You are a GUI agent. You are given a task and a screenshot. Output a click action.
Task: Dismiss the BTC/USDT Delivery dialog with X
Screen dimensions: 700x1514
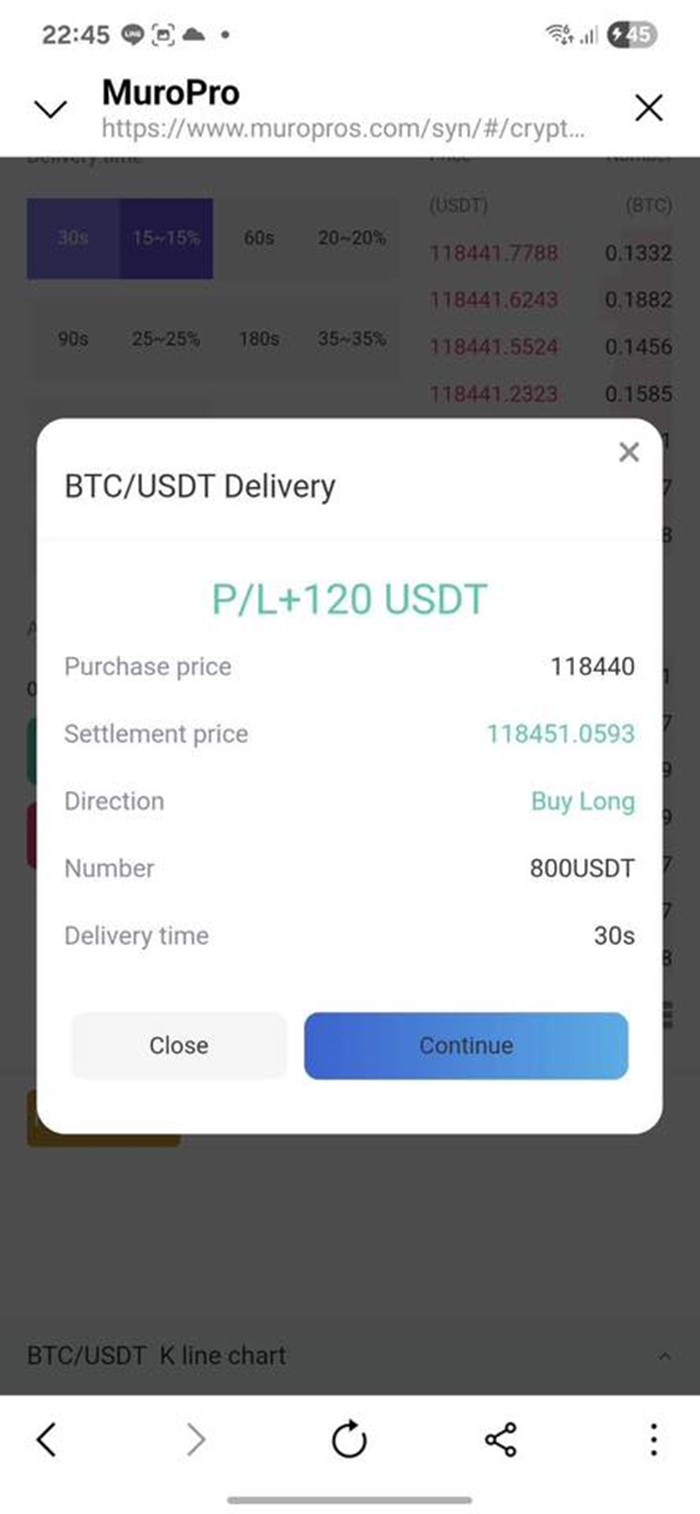[x=628, y=453]
